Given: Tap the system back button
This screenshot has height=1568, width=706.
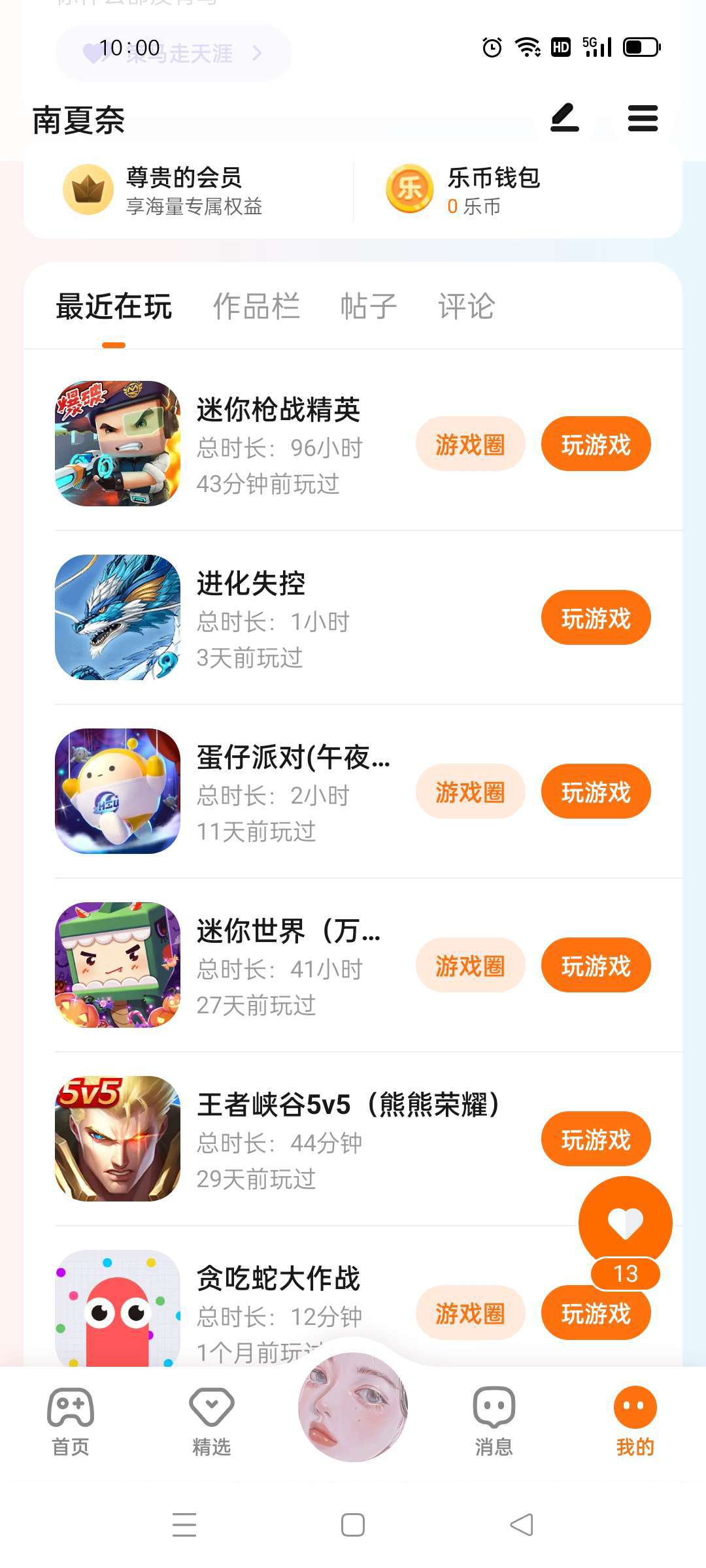Looking at the screenshot, I should pyautogui.click(x=522, y=1525).
